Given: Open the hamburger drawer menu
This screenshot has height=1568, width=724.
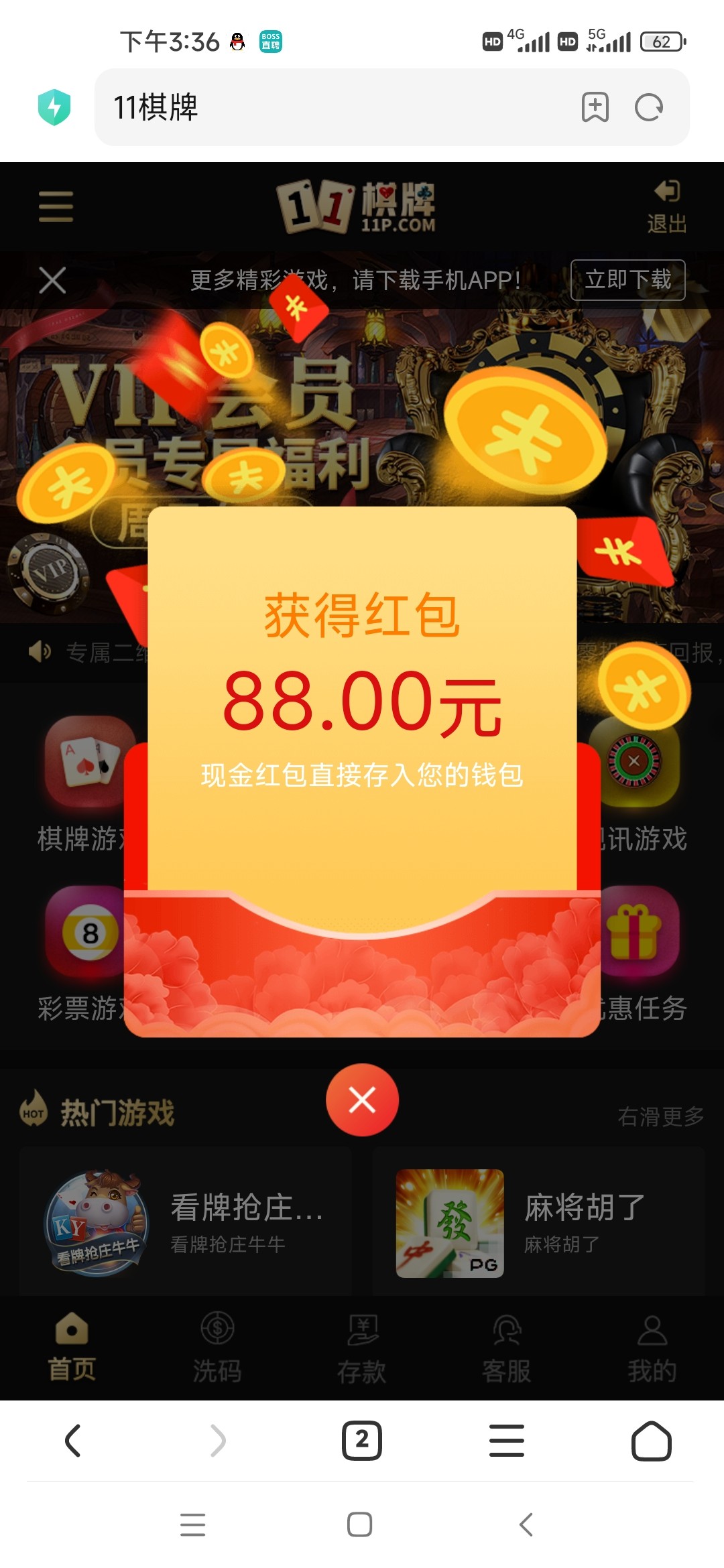Looking at the screenshot, I should (x=56, y=206).
